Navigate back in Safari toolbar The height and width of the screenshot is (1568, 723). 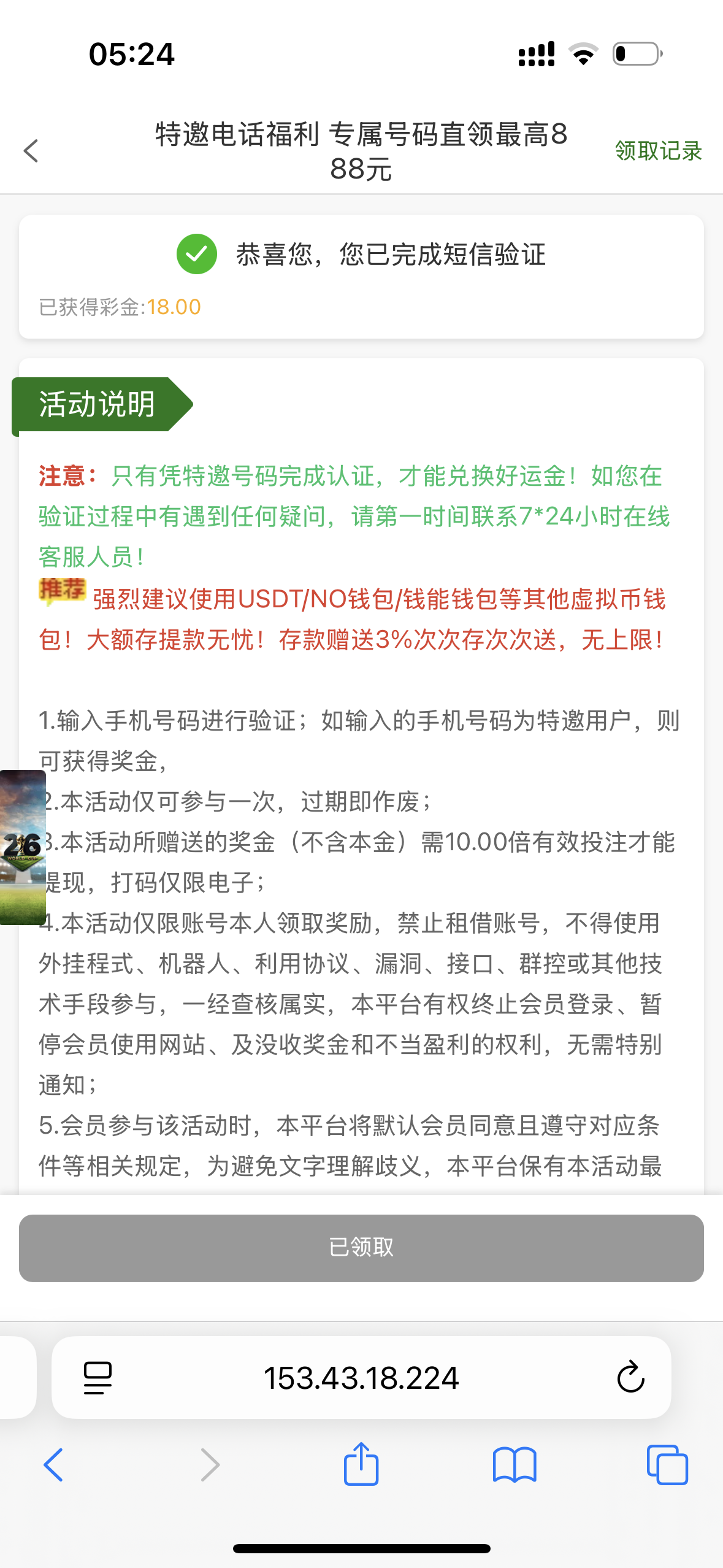(x=53, y=1465)
